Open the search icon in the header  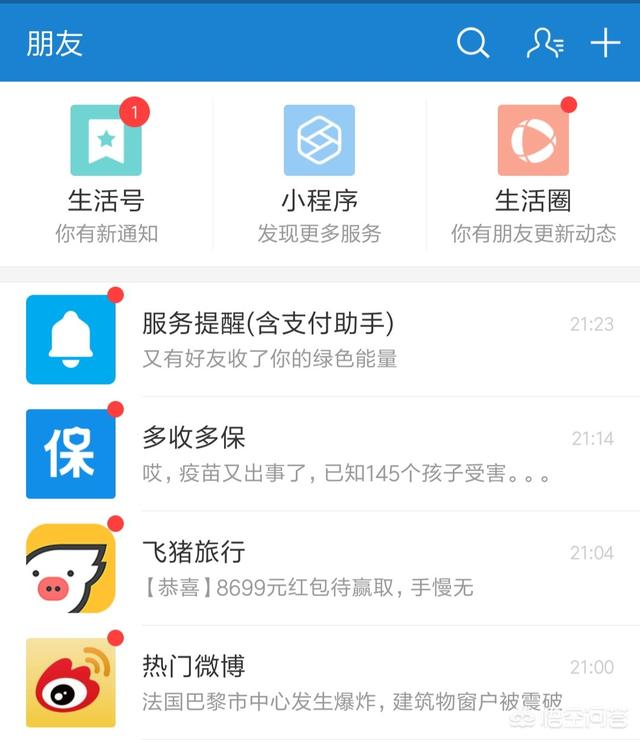coord(473,43)
